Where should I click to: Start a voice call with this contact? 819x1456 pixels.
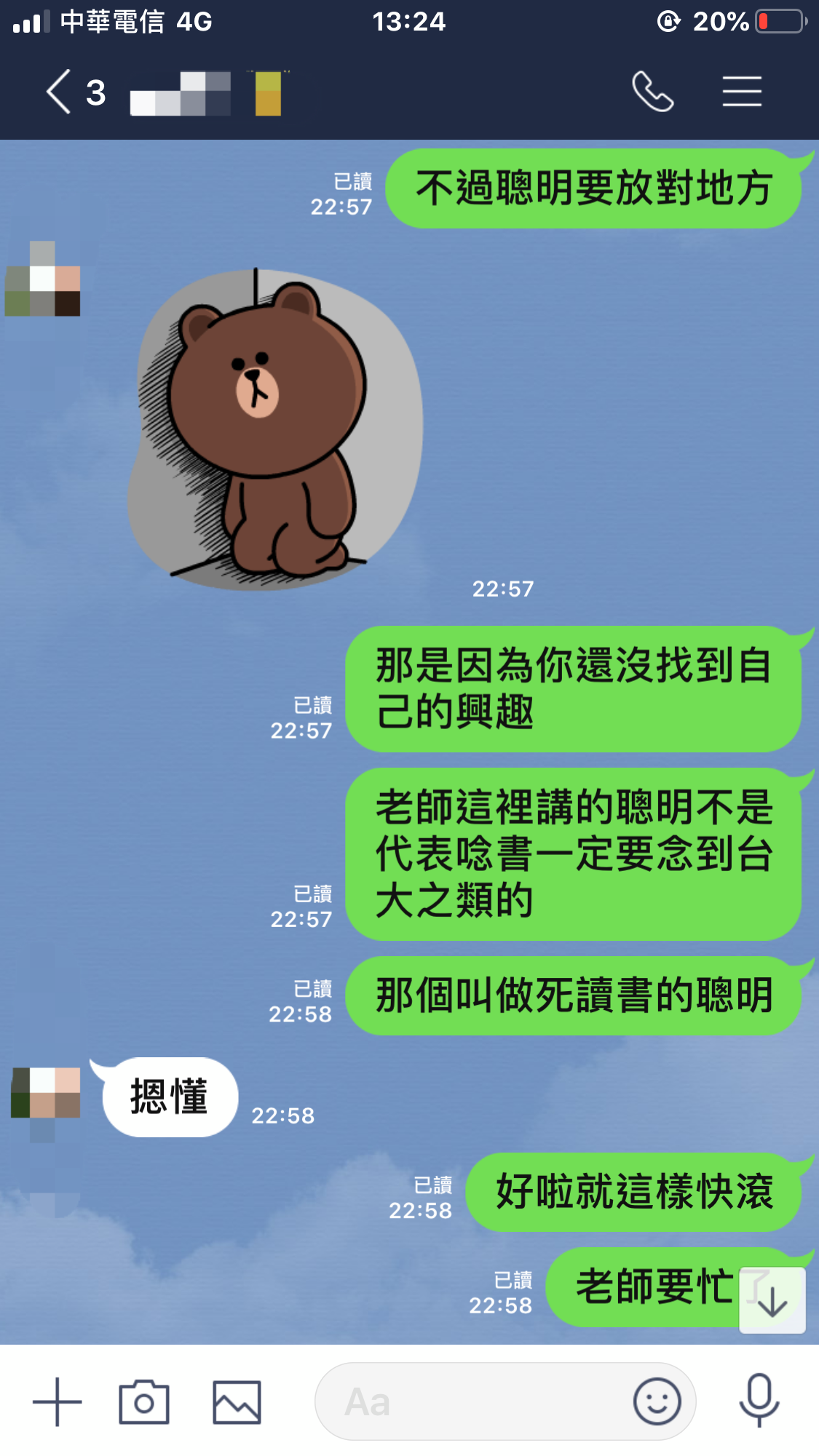(x=652, y=92)
